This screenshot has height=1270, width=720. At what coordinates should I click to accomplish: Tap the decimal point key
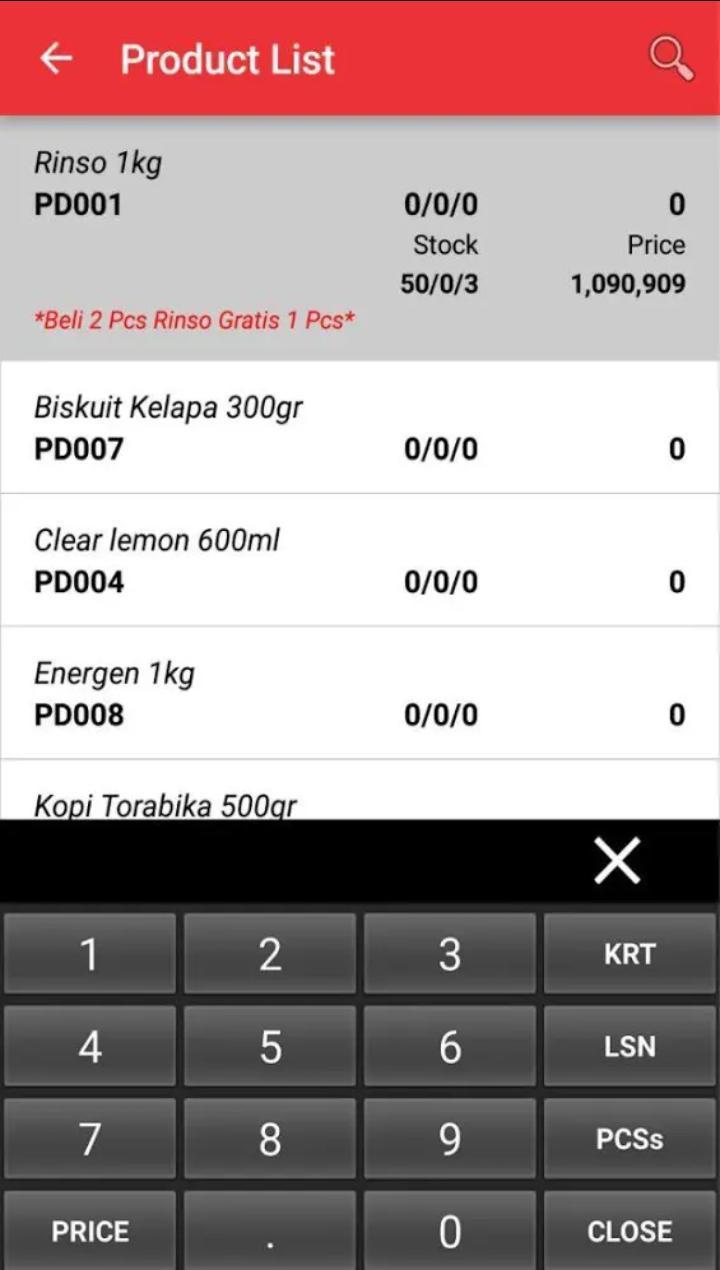[270, 1230]
